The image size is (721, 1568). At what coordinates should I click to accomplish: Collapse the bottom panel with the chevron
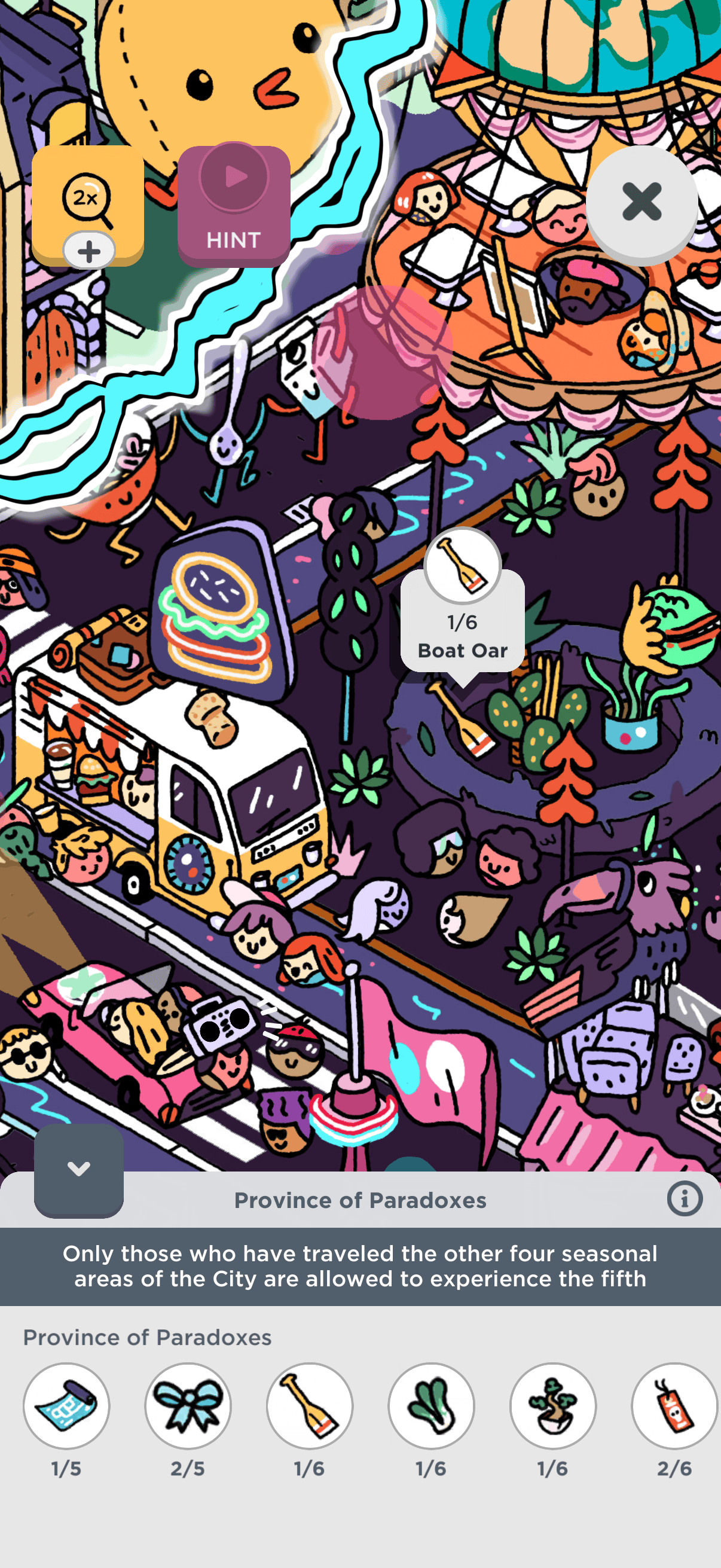click(x=79, y=1169)
